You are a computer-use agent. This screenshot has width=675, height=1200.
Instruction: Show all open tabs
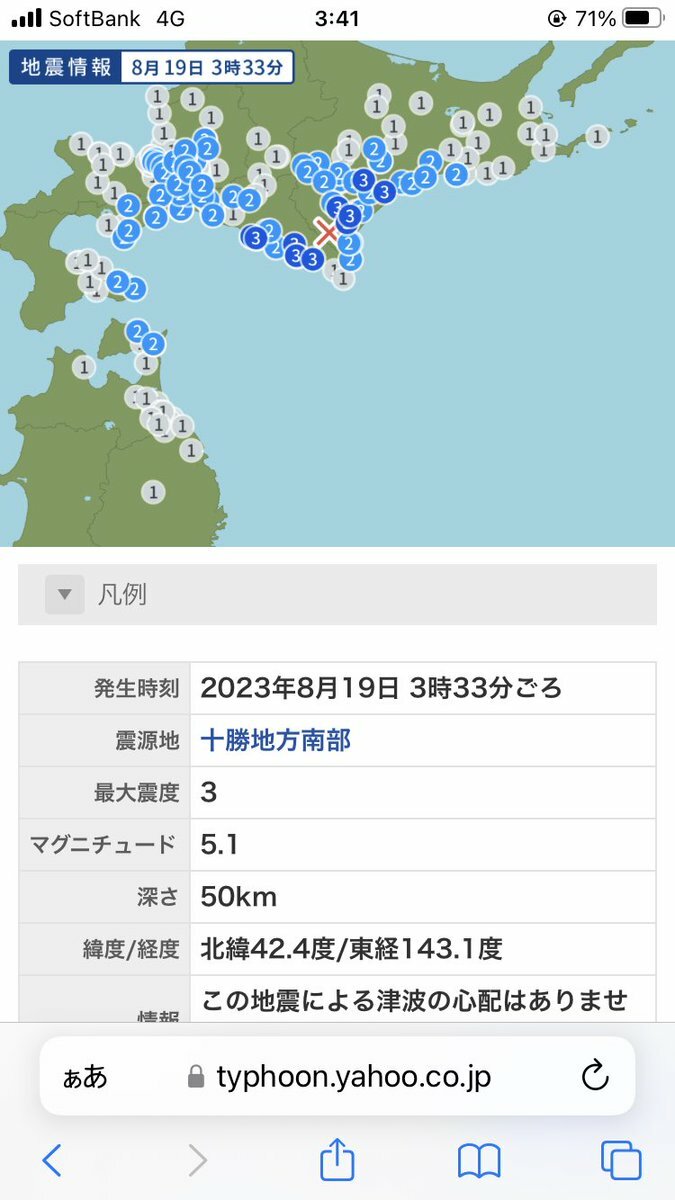point(620,1160)
